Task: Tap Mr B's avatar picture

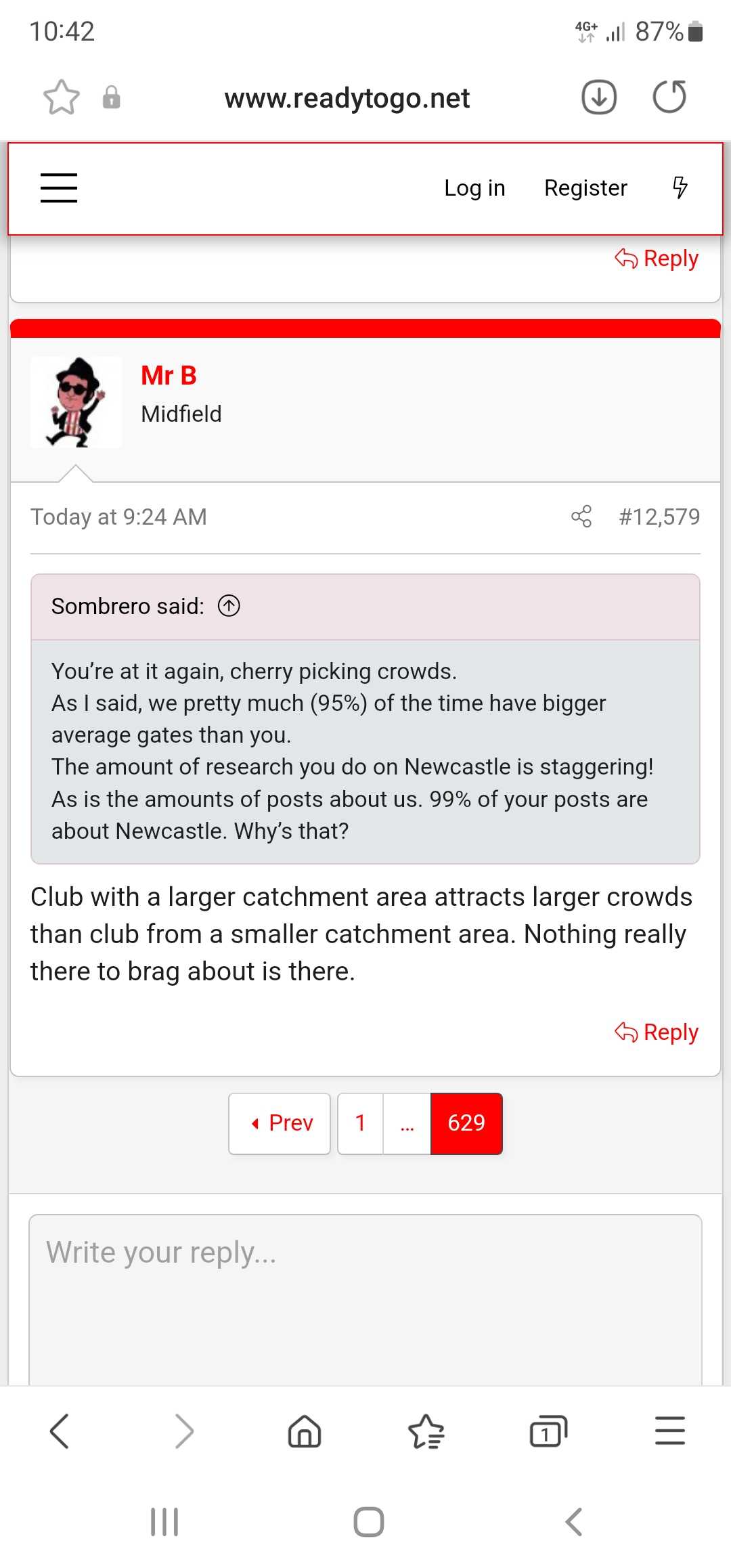Action: (x=76, y=402)
